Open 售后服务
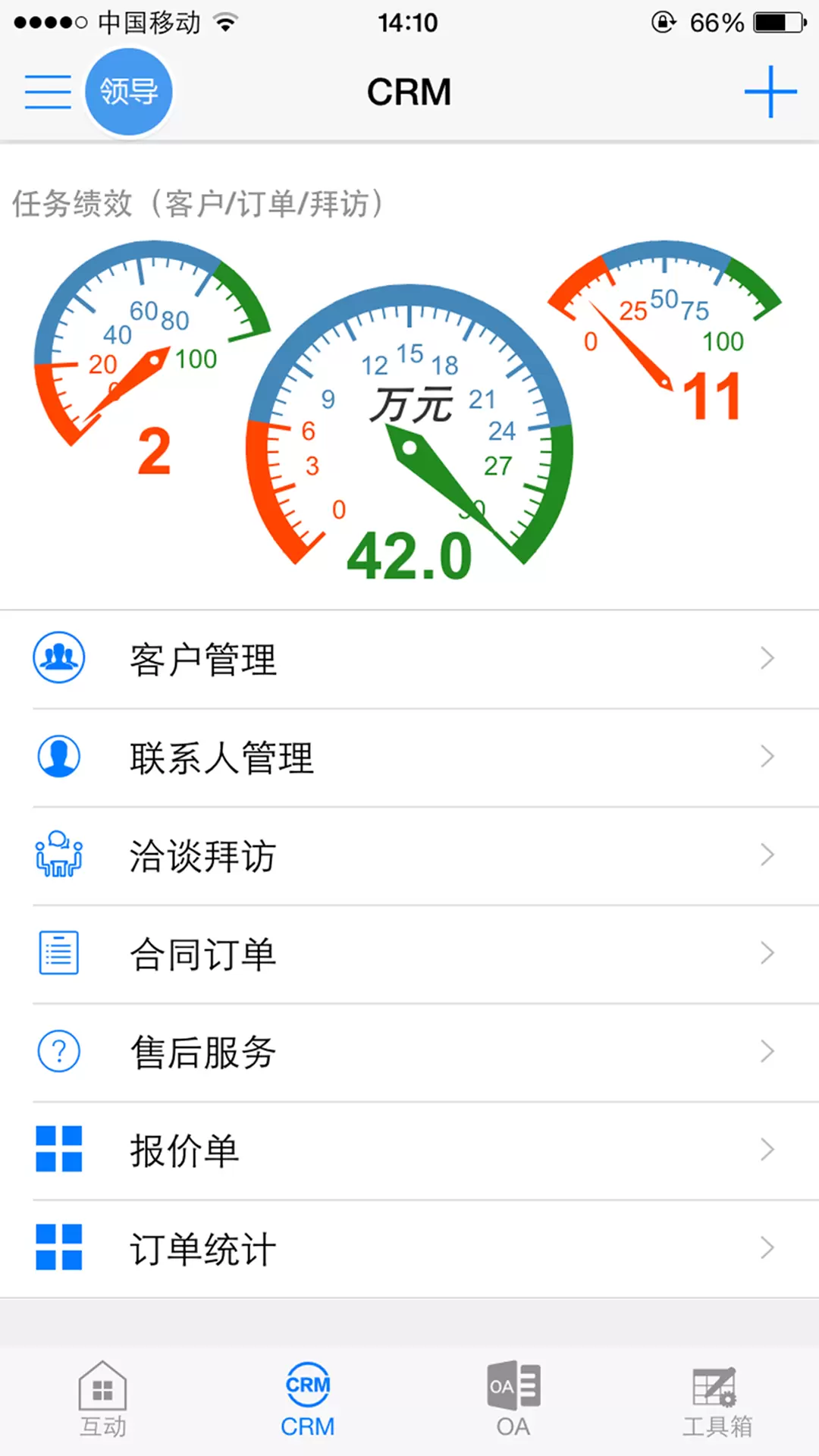This screenshot has width=819, height=1456. [409, 1053]
